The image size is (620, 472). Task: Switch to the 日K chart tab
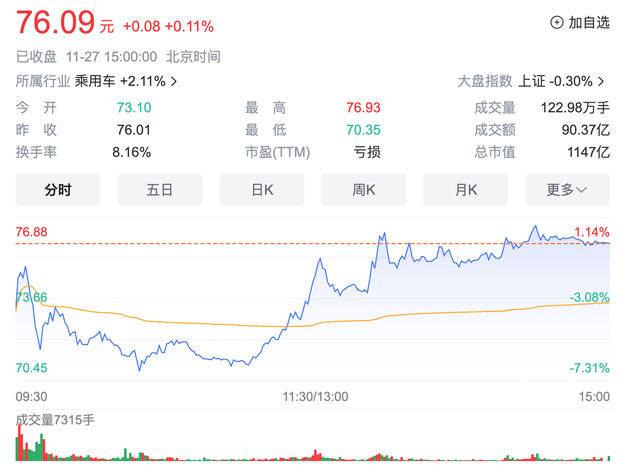pos(262,189)
